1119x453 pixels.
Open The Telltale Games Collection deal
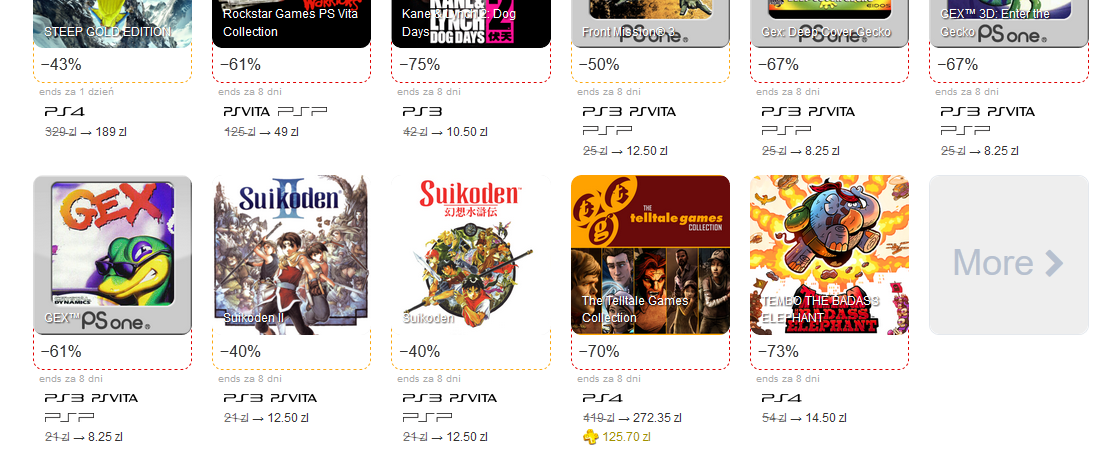click(650, 255)
